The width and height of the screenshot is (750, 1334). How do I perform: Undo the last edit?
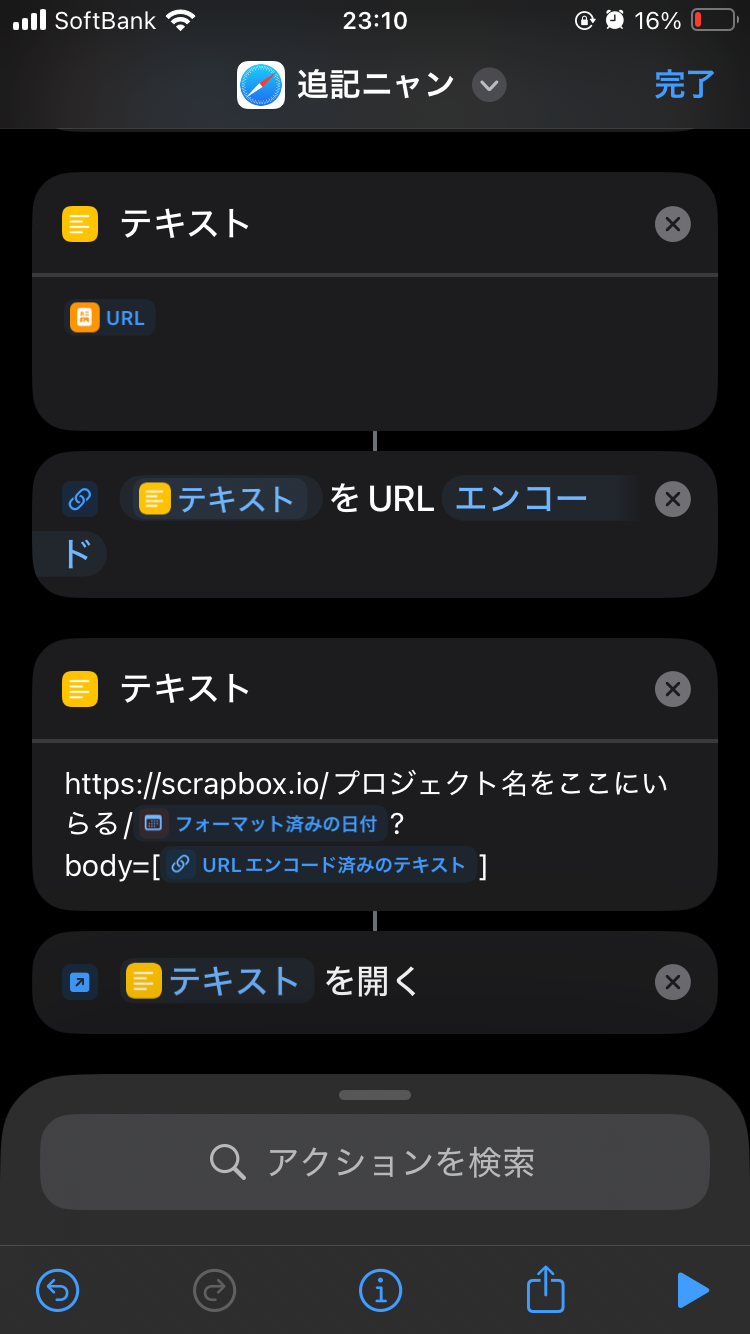point(58,1290)
